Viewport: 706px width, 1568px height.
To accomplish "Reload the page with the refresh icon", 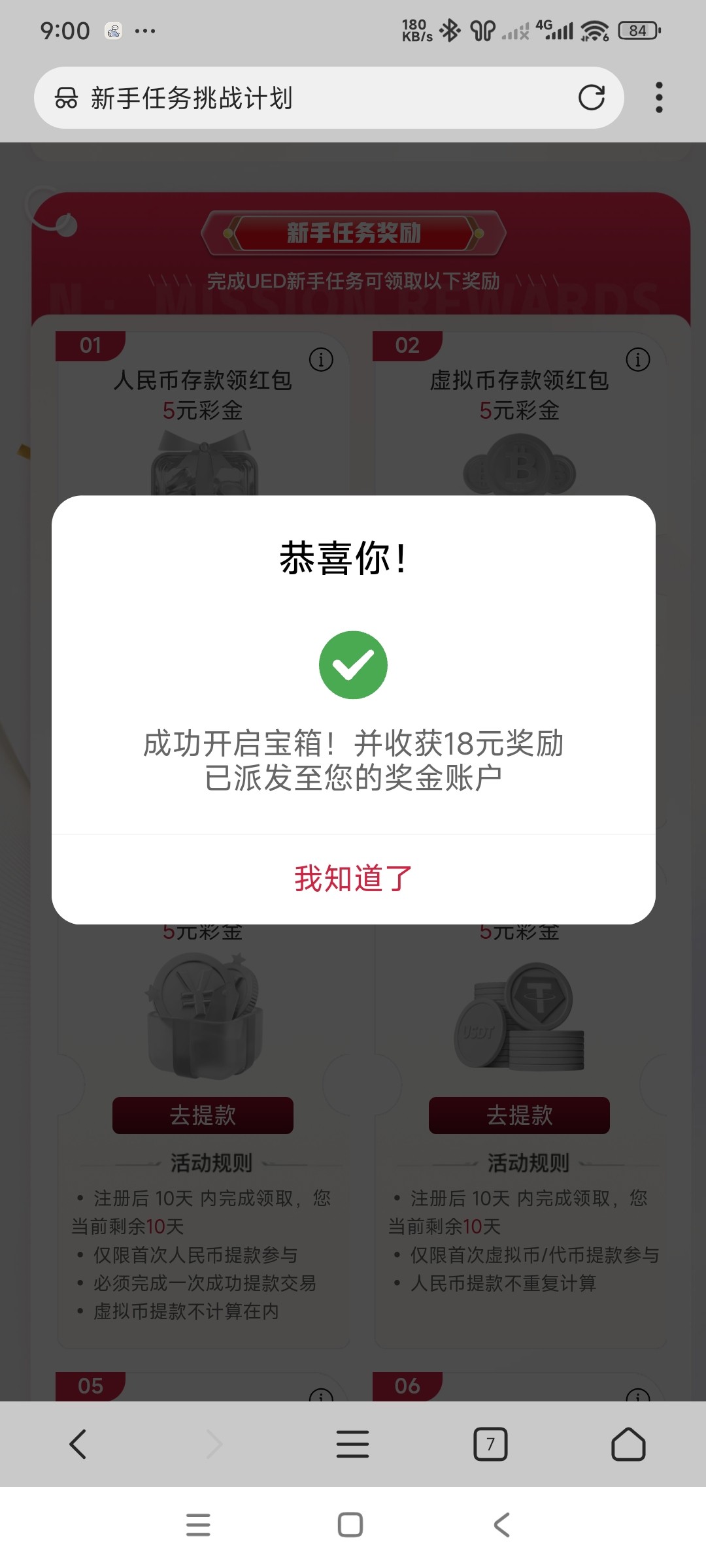I will click(591, 98).
